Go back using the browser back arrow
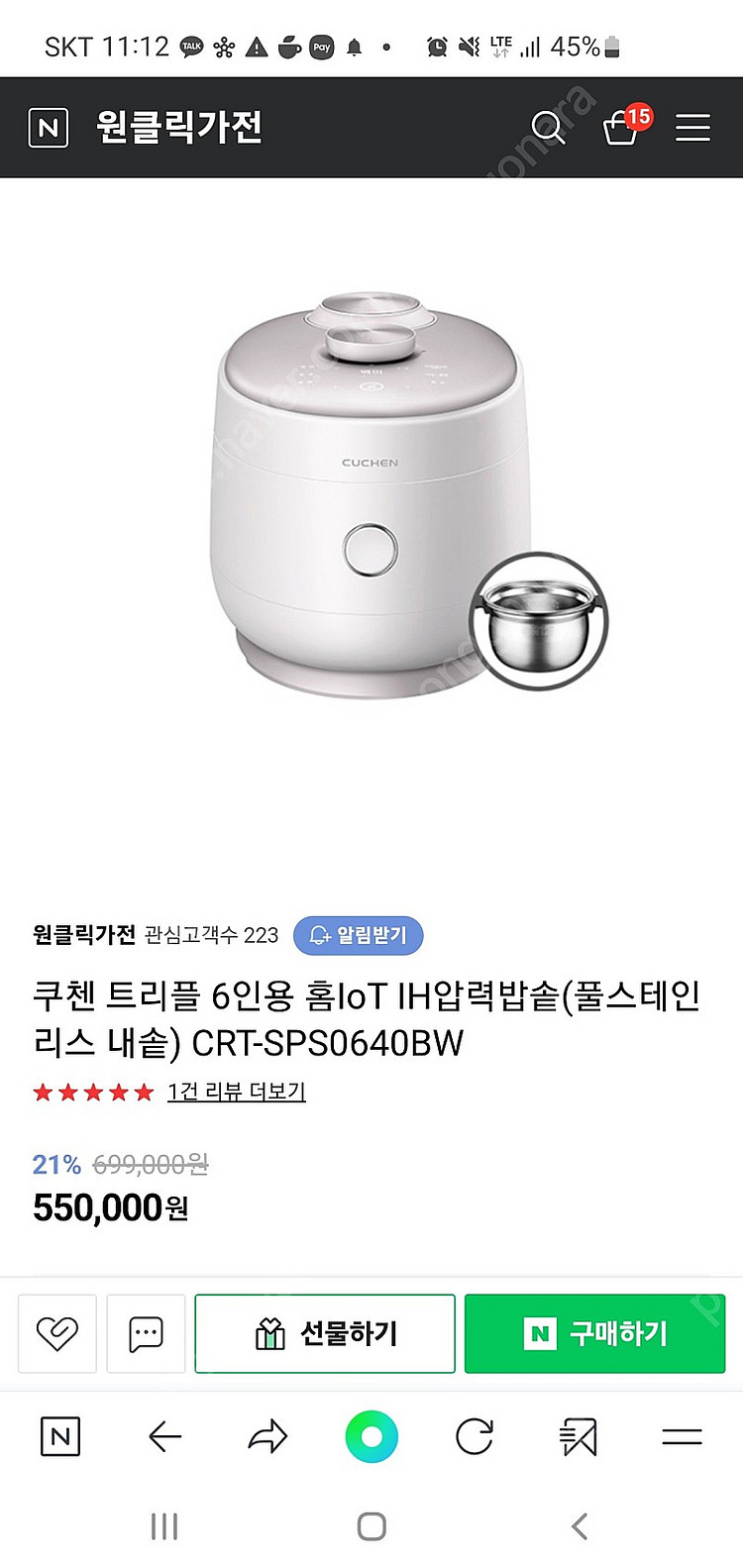The height and width of the screenshot is (1568, 743). (x=164, y=1437)
